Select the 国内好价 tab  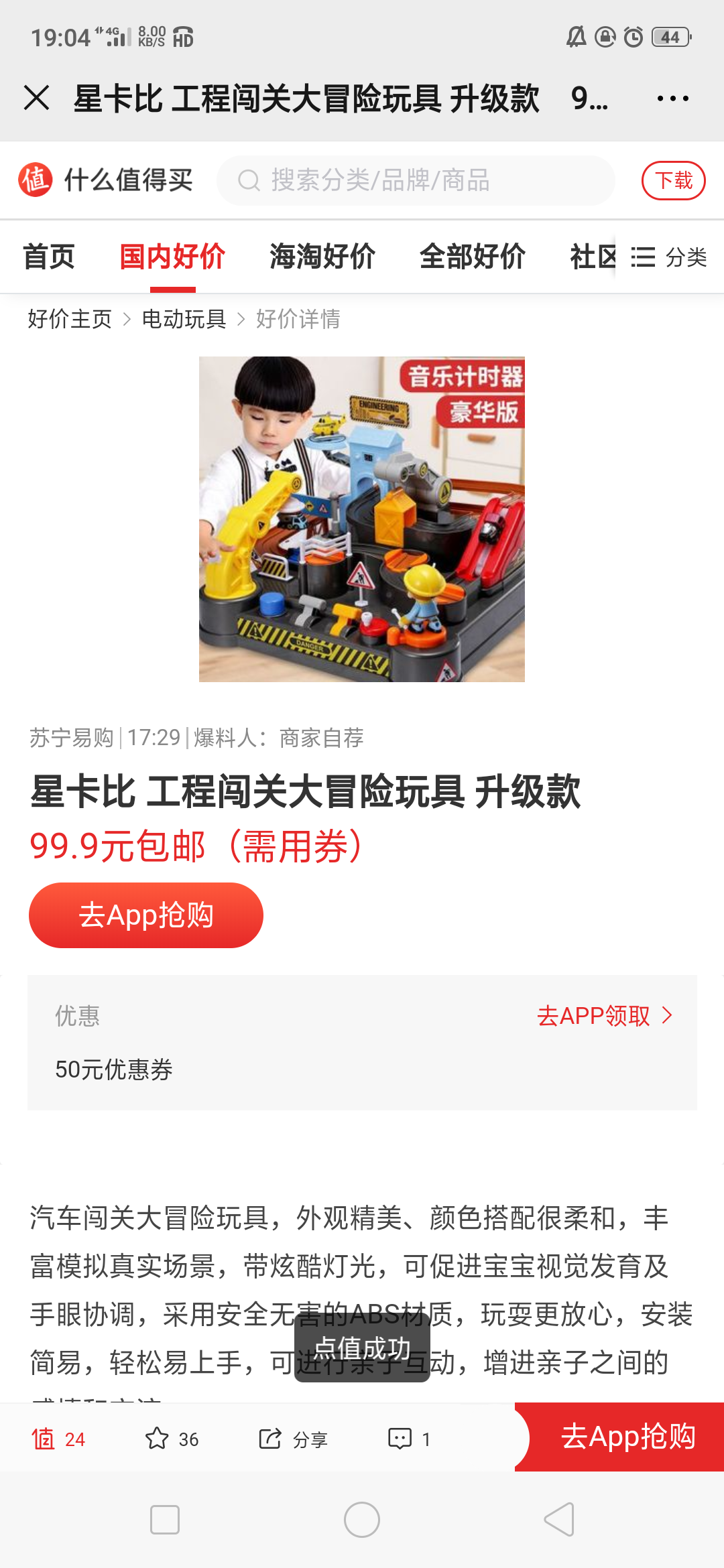172,257
